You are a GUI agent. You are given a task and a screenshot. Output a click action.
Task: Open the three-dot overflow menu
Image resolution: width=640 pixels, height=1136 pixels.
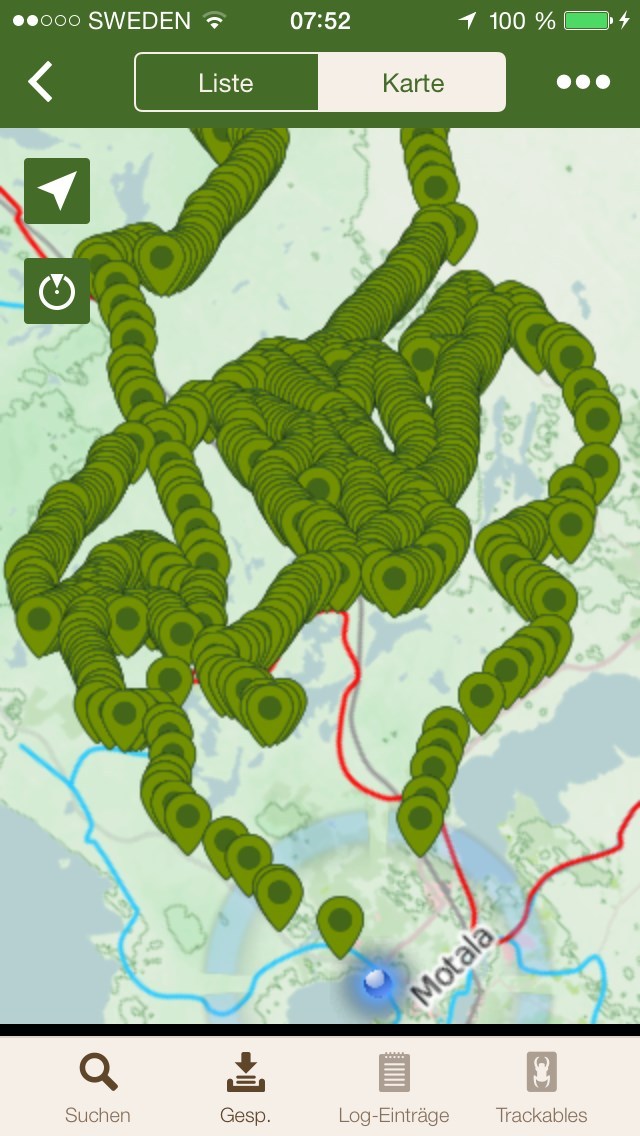583,82
